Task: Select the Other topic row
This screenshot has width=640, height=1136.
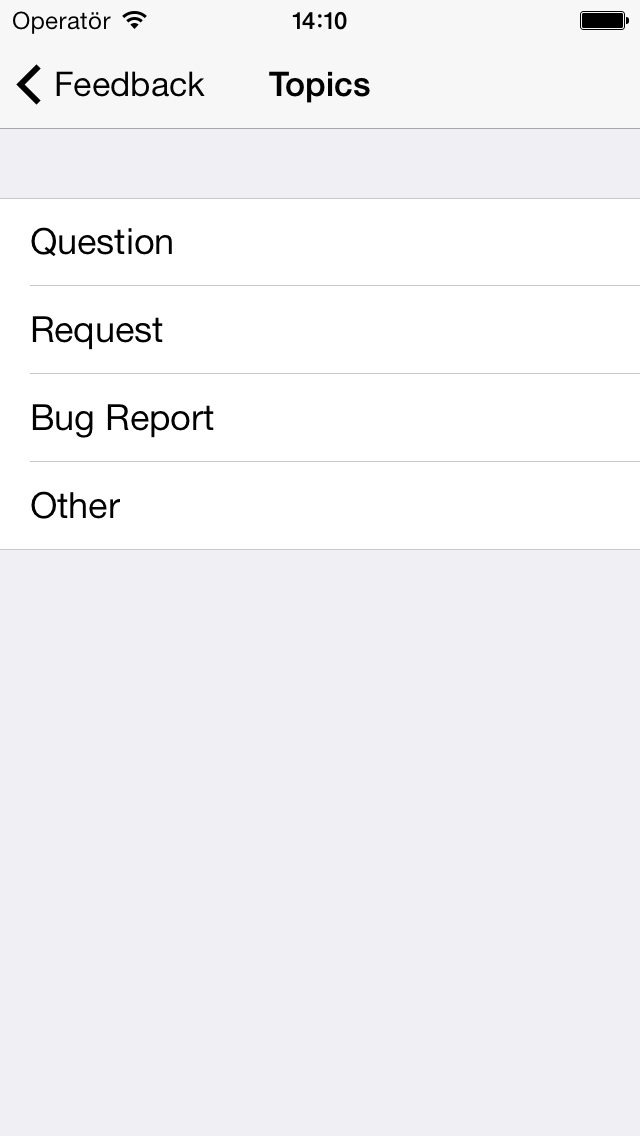Action: tap(320, 505)
